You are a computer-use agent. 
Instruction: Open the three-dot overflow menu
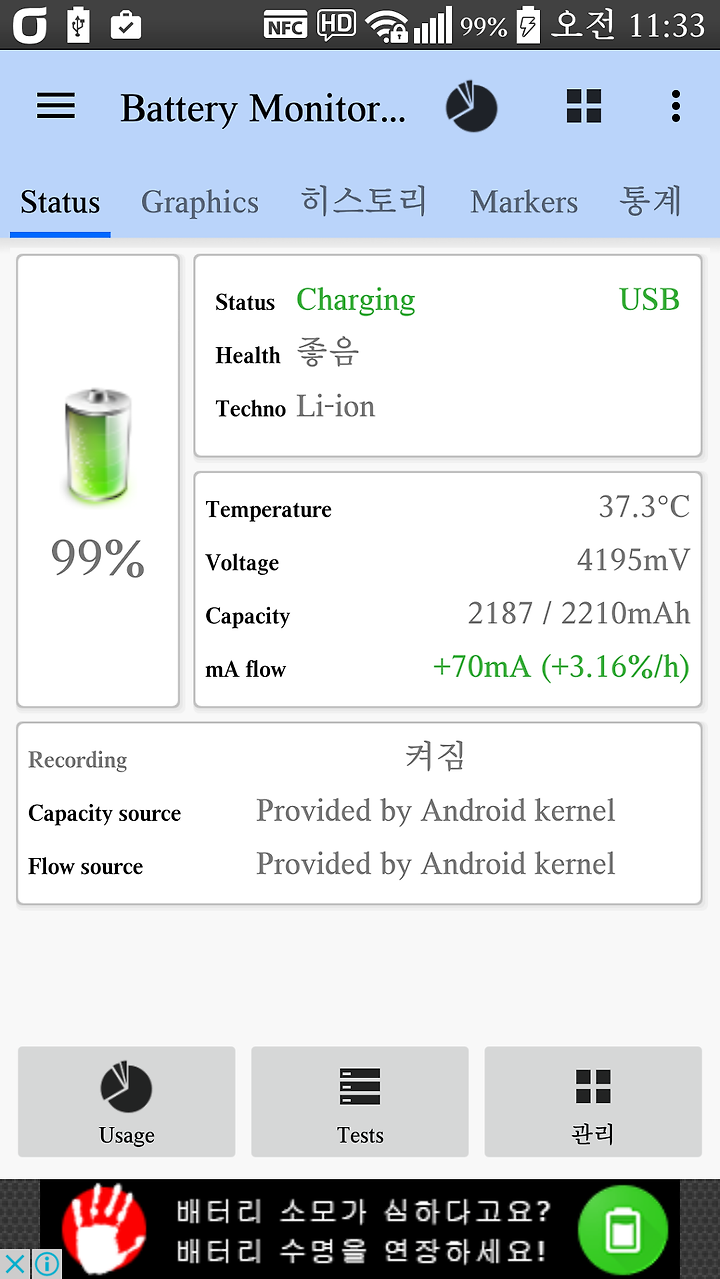[676, 106]
